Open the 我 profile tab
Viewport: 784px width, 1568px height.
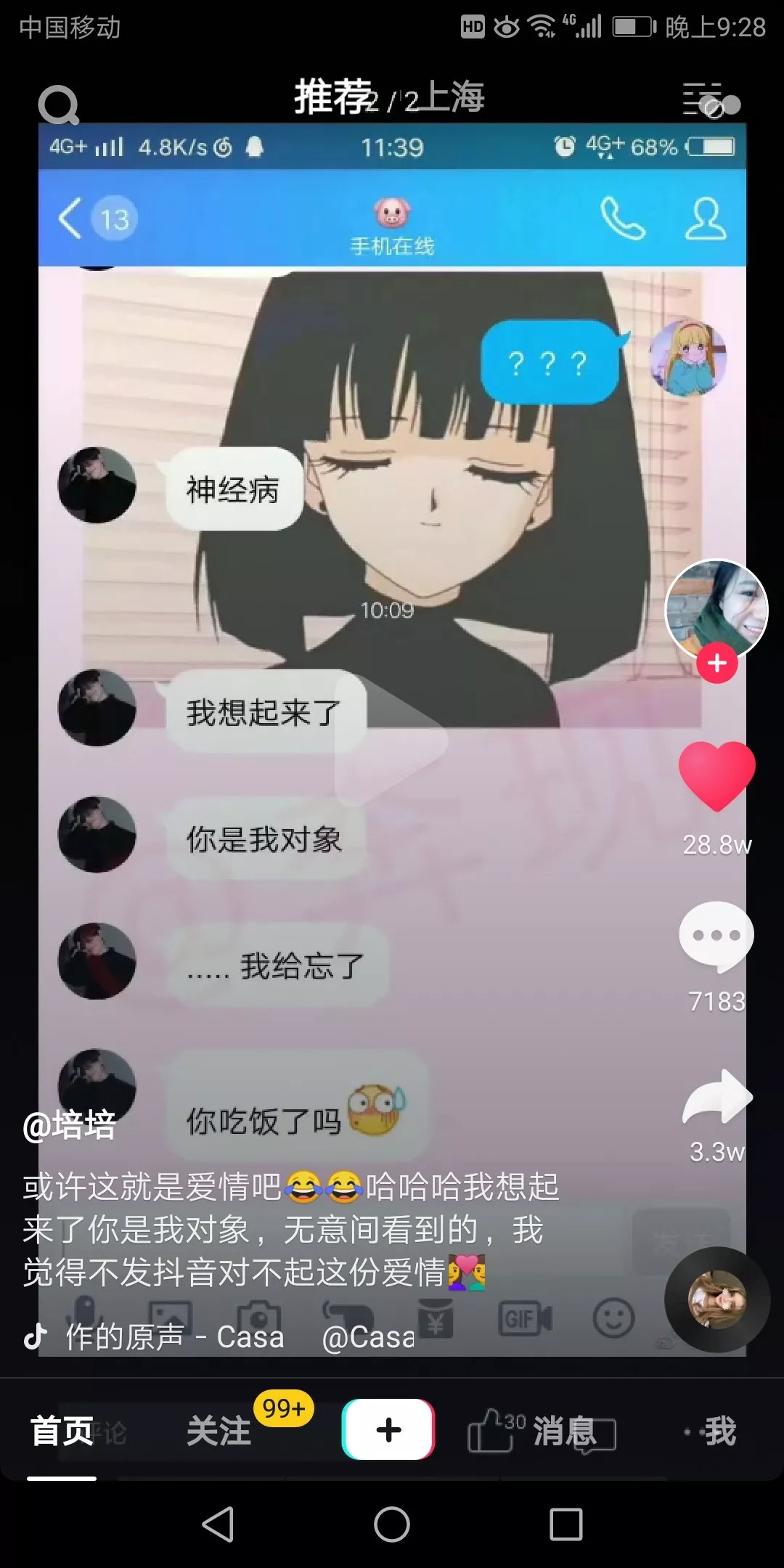click(x=719, y=1432)
